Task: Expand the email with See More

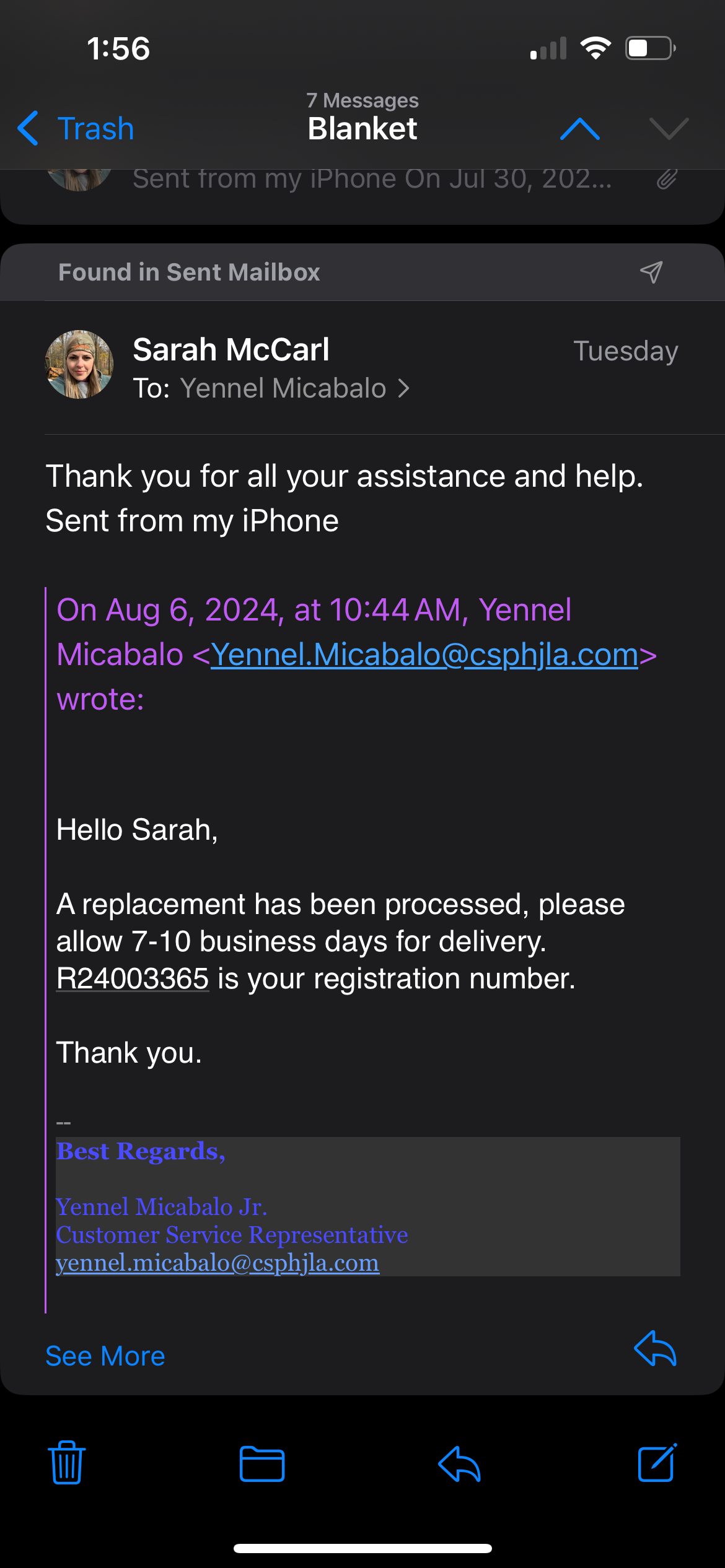Action: (105, 1356)
